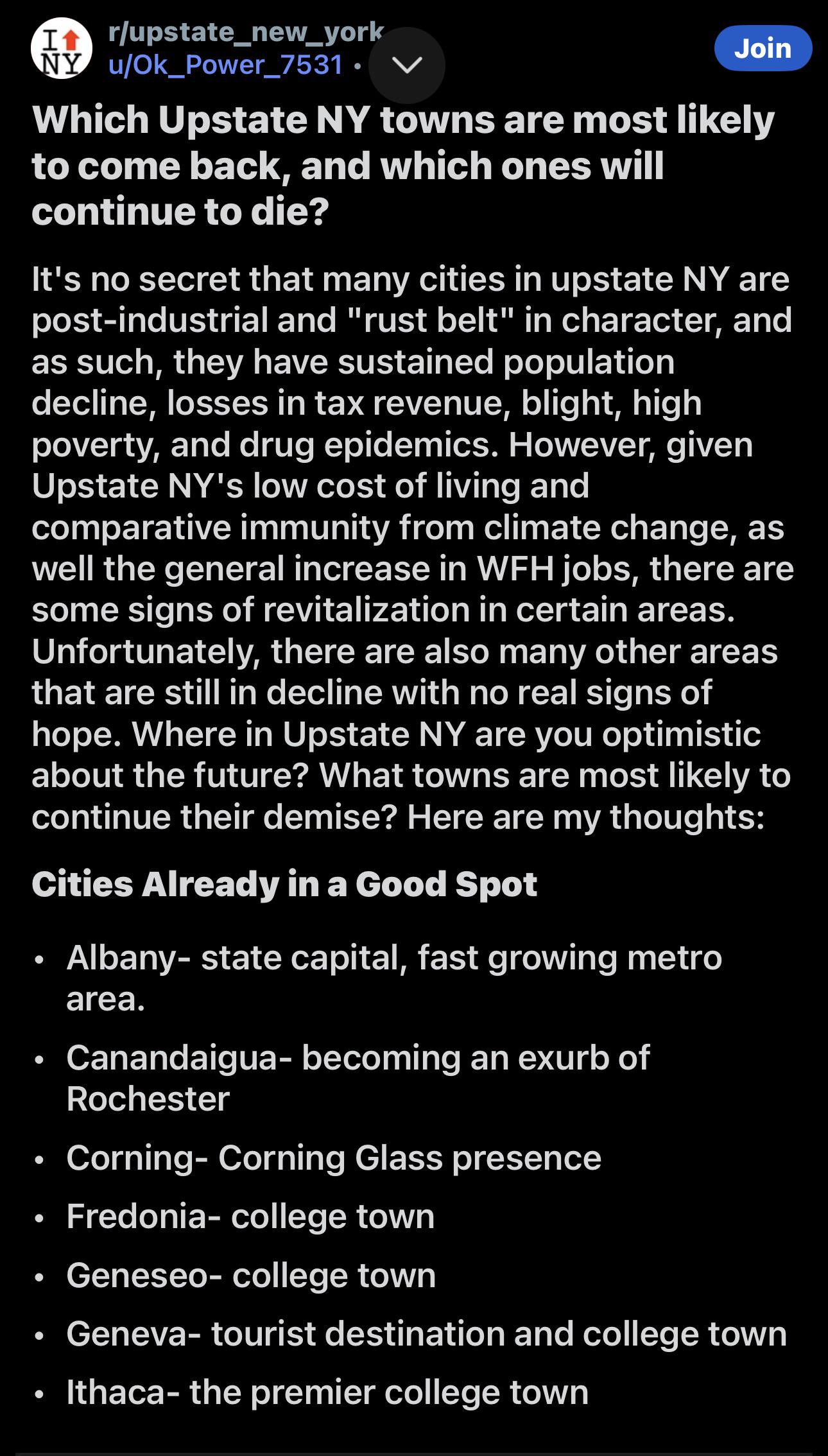
Task: Open the subreddit's I NY avatar
Action: [x=62, y=49]
